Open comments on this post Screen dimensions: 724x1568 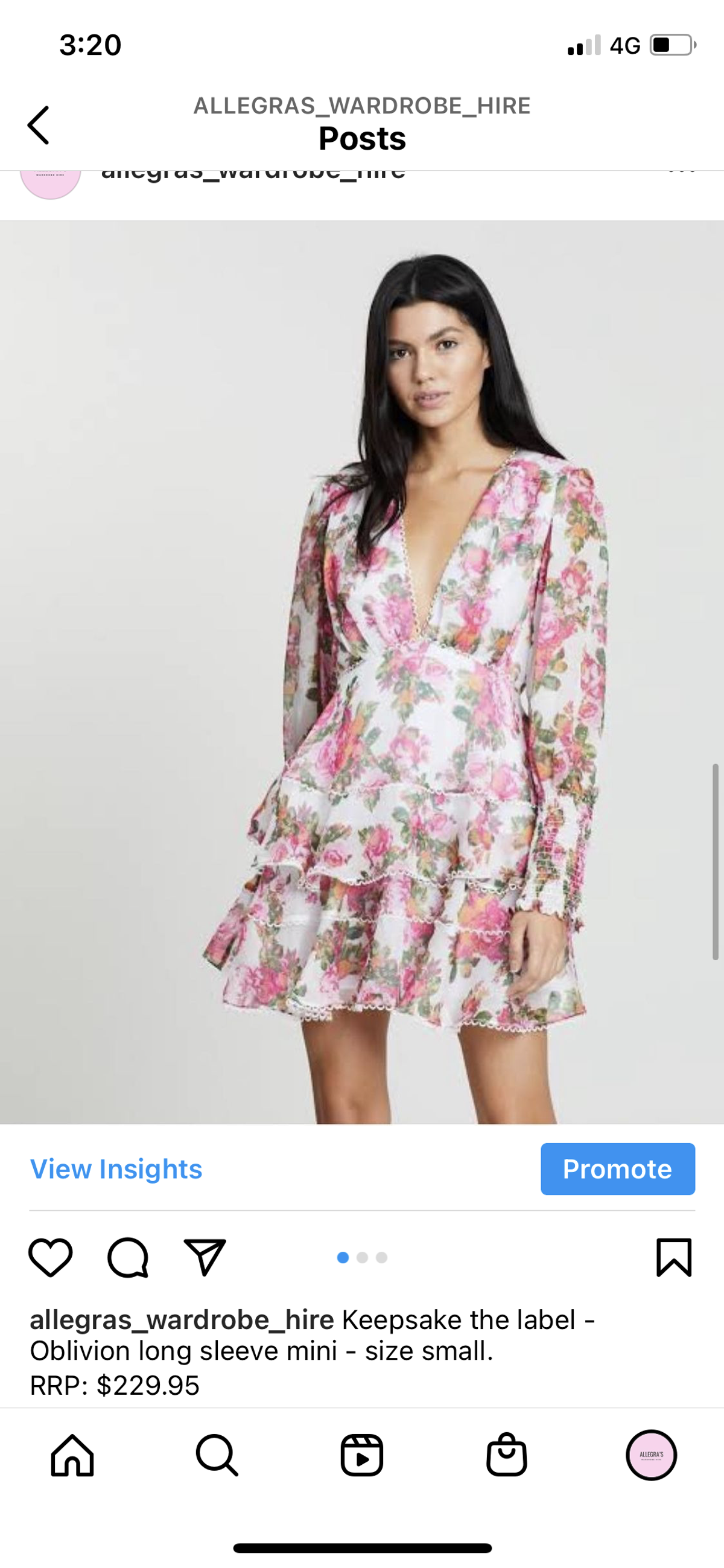coord(128,1257)
